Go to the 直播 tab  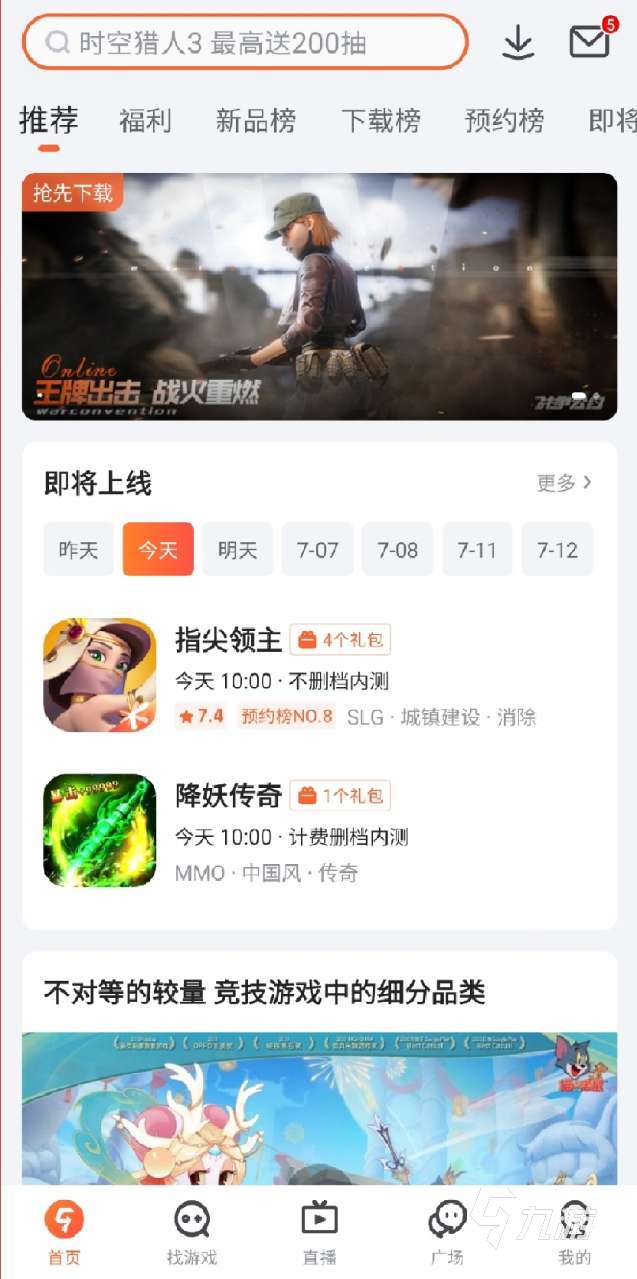319,1232
